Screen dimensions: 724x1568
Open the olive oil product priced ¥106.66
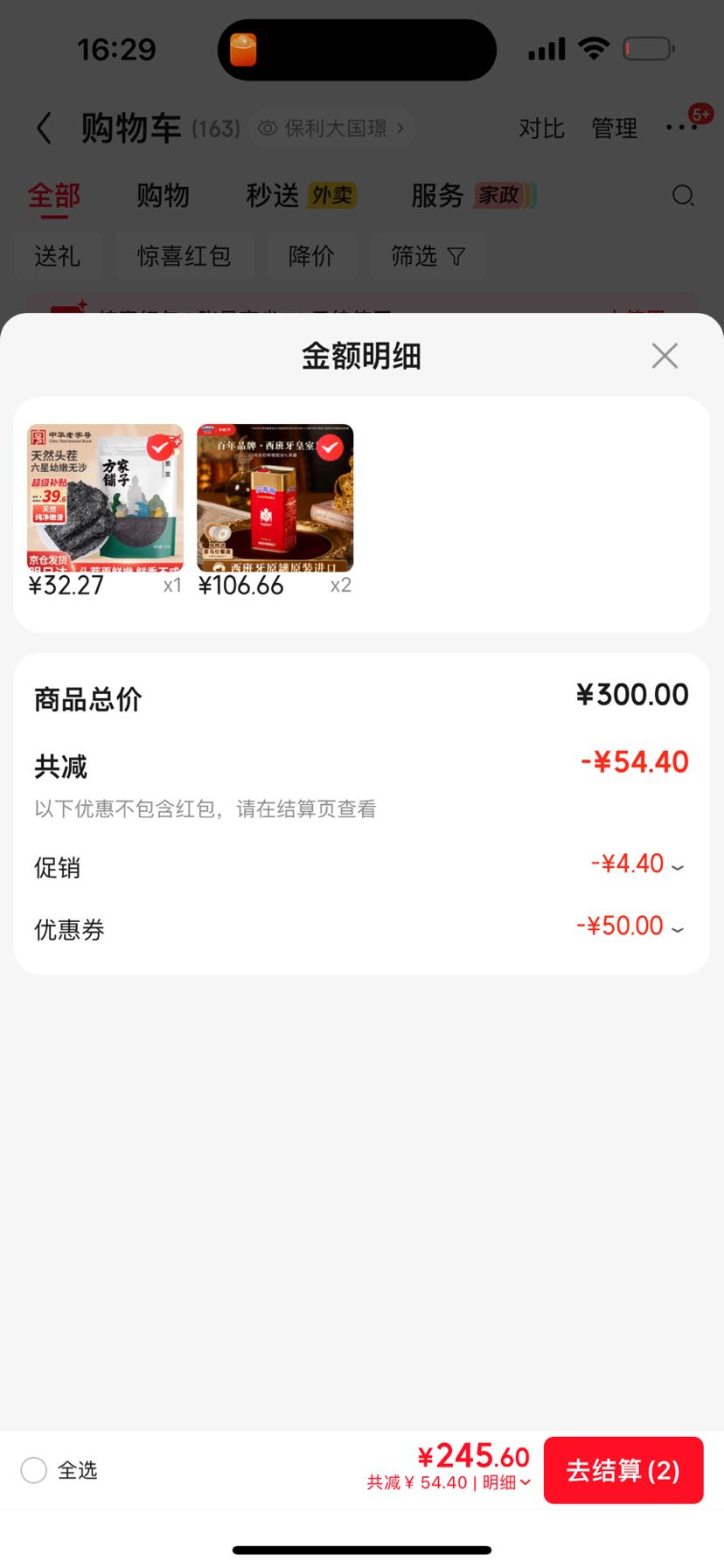[x=275, y=498]
